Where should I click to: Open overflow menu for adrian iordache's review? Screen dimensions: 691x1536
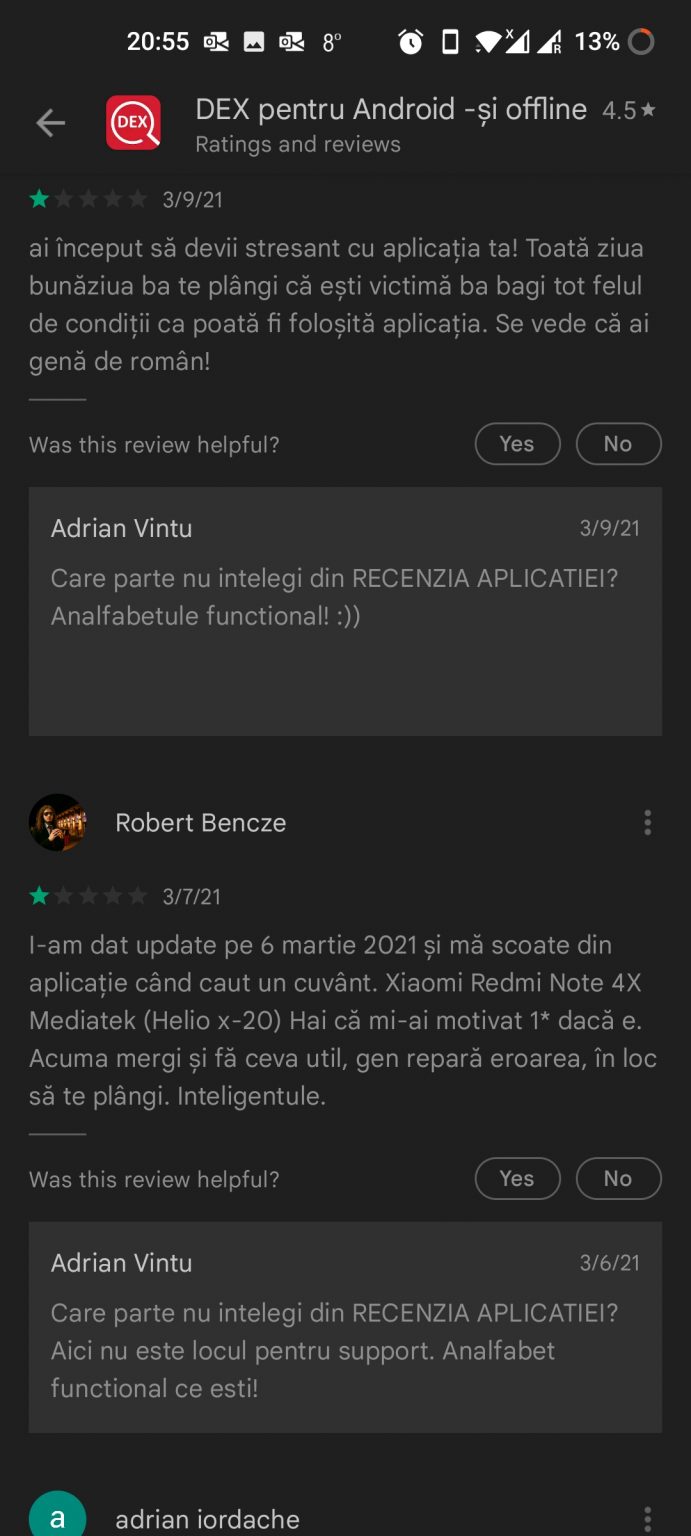(x=648, y=1518)
